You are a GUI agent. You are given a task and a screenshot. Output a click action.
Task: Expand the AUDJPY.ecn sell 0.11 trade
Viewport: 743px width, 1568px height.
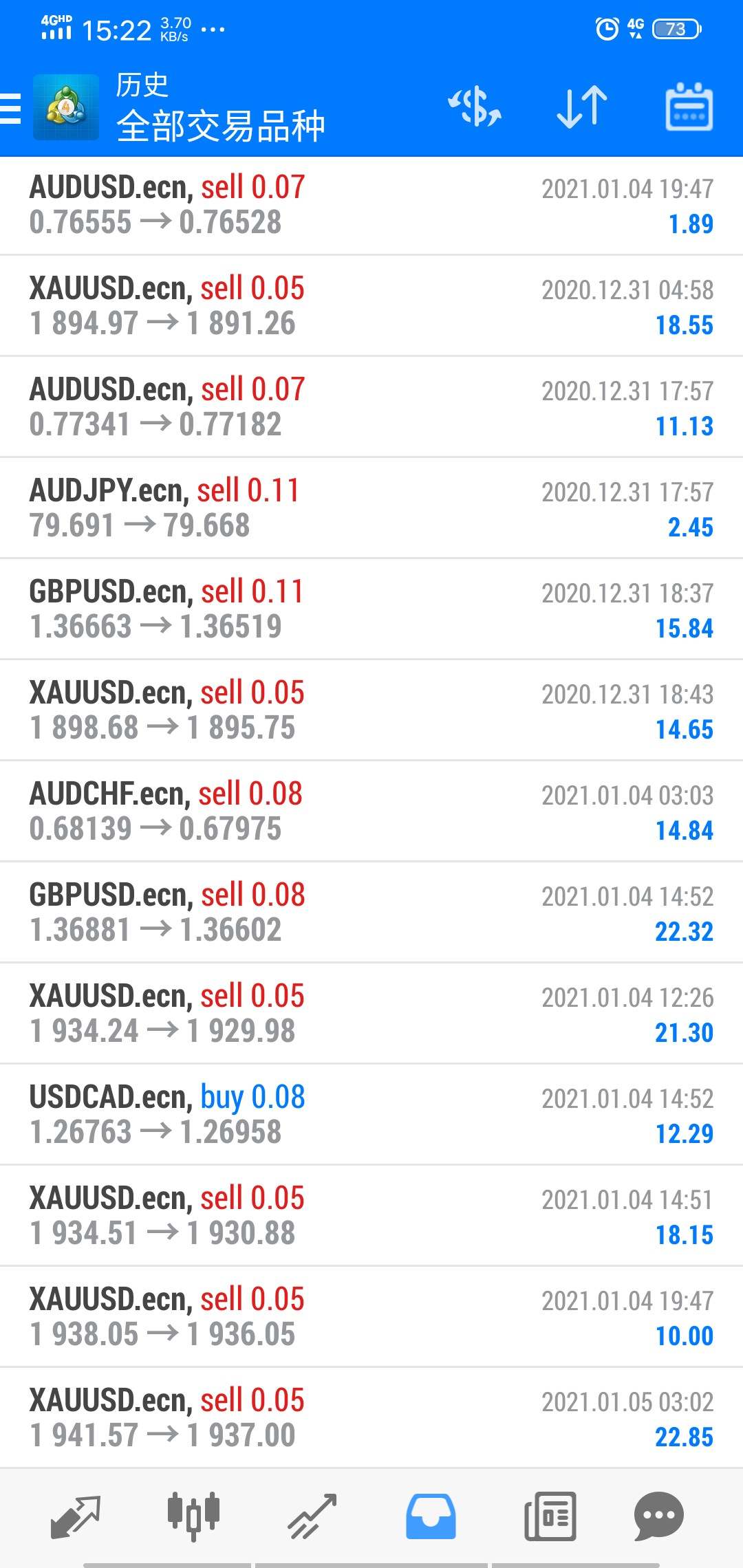coord(371,508)
